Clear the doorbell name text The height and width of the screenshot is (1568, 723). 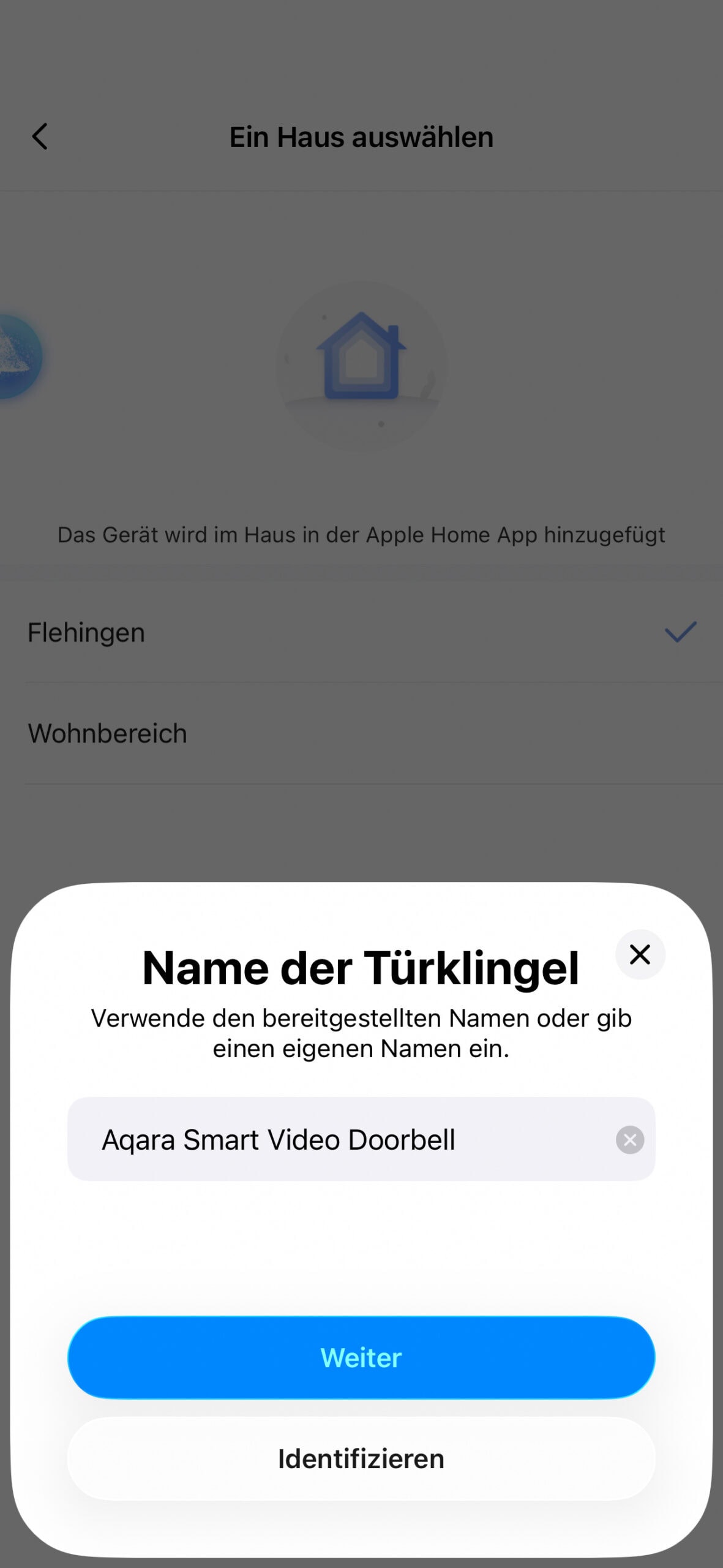pyautogui.click(x=629, y=1140)
